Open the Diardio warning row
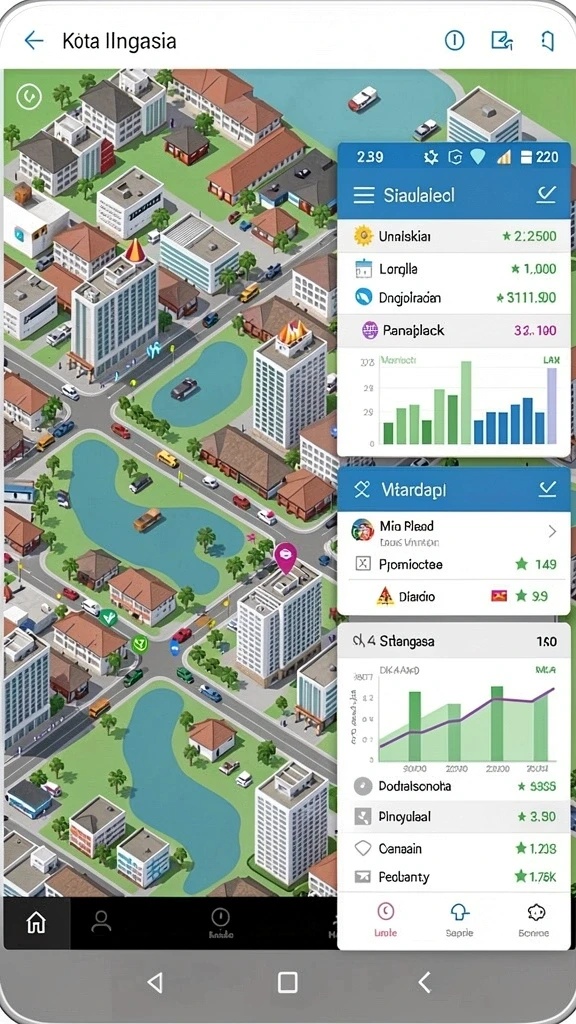 [454, 596]
